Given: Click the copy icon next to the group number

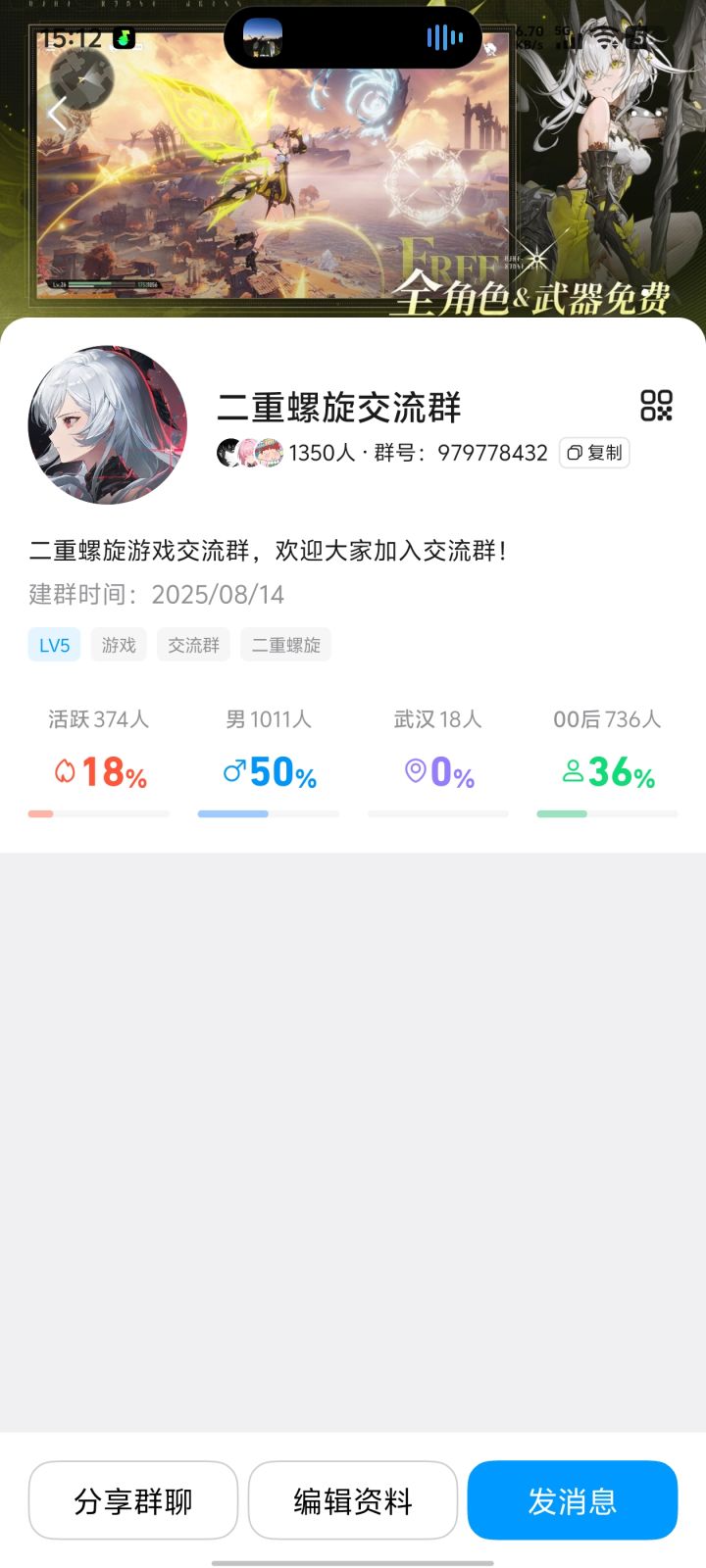Looking at the screenshot, I should pos(574,453).
